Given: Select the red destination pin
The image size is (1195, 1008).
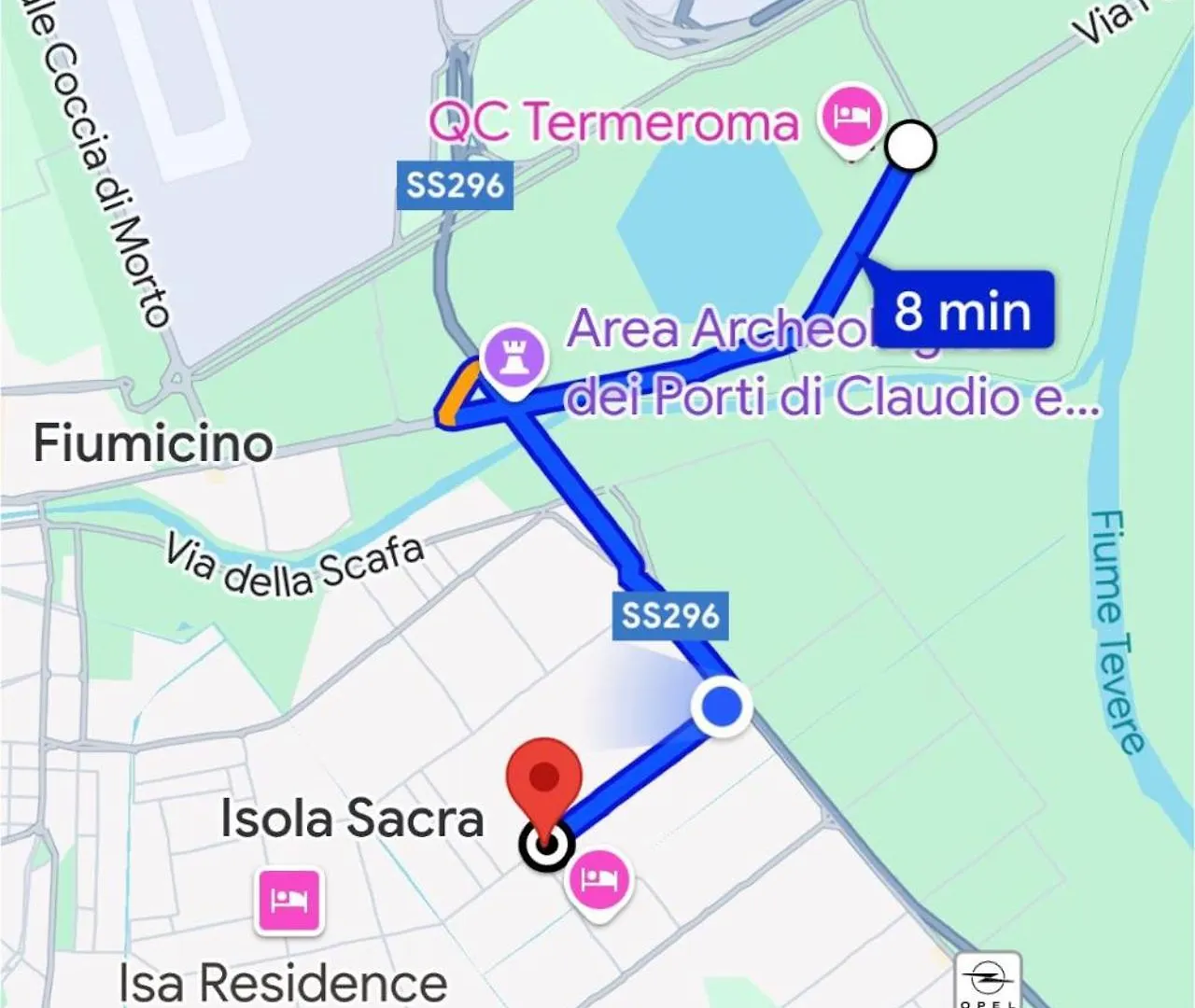Looking at the screenshot, I should point(544,777).
